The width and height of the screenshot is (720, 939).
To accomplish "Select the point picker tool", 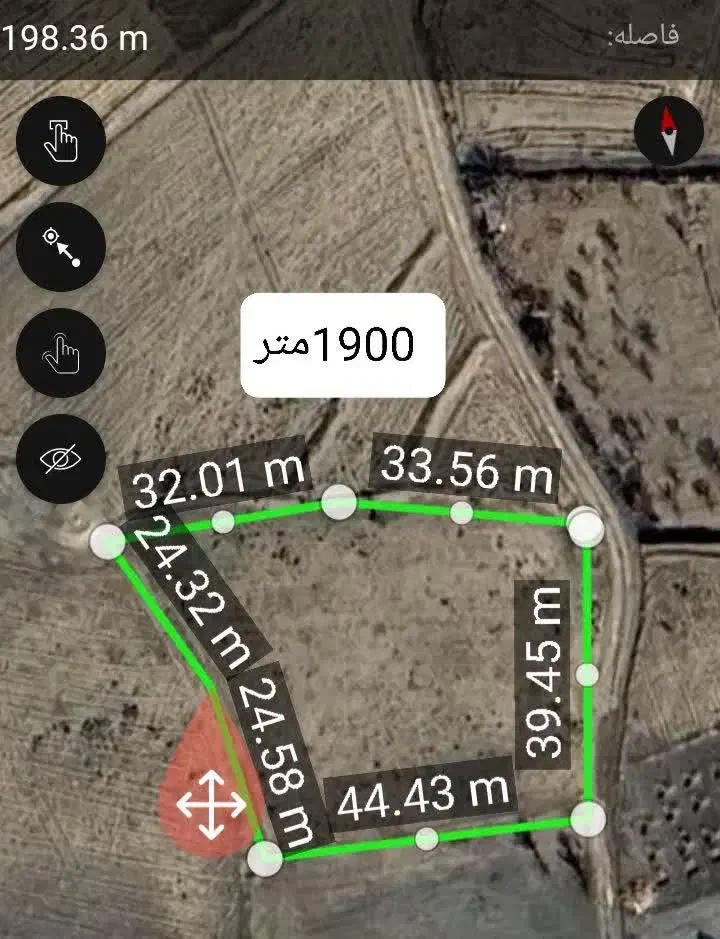I will pyautogui.click(x=60, y=248).
